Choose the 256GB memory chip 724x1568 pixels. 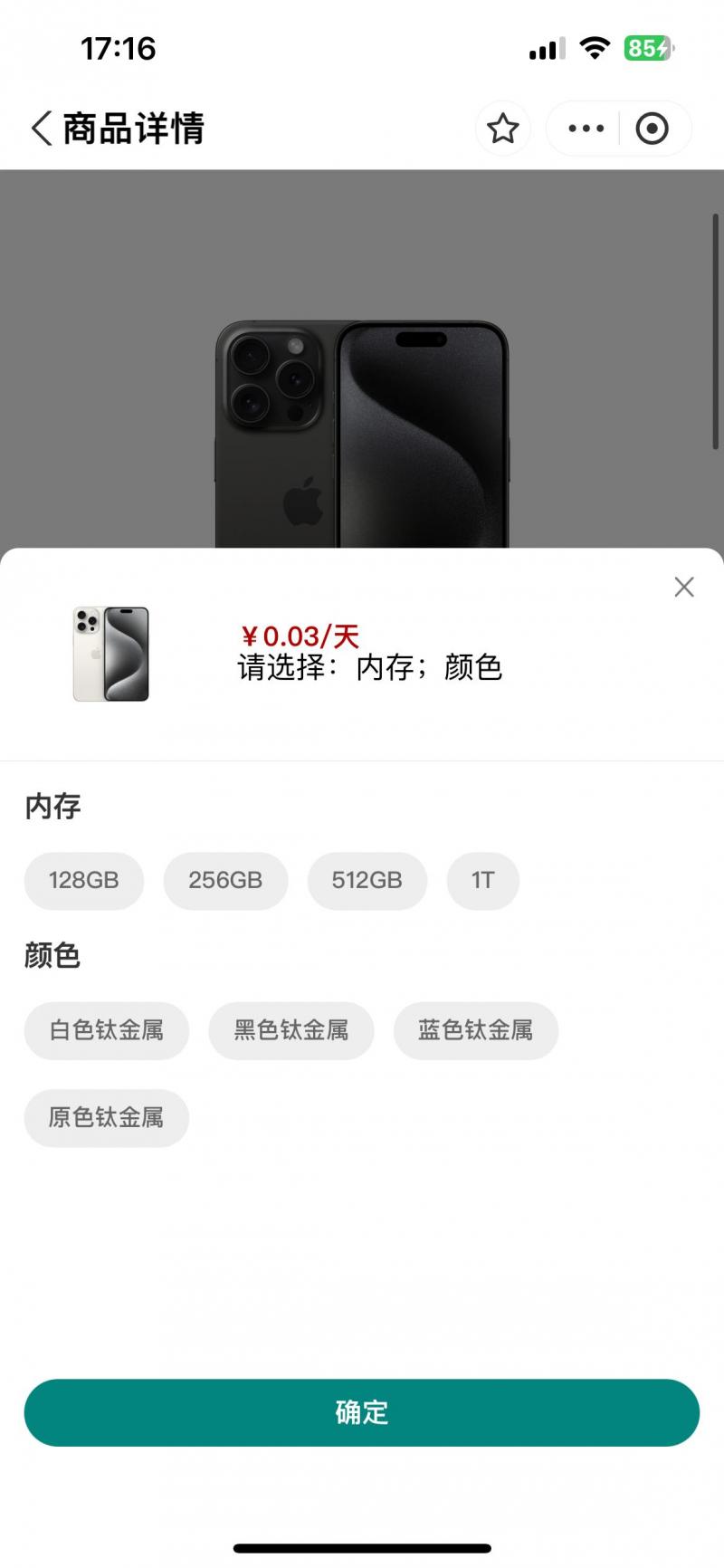coord(225,880)
